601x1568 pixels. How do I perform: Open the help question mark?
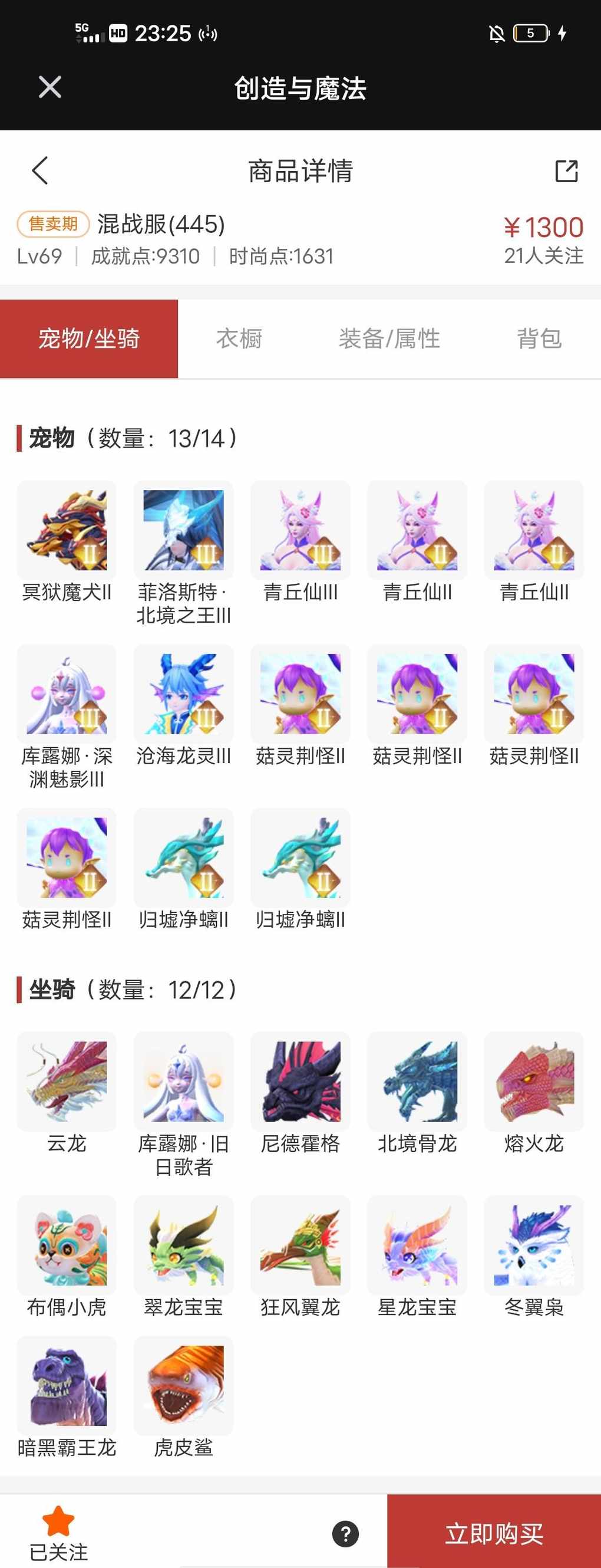[x=345, y=1534]
